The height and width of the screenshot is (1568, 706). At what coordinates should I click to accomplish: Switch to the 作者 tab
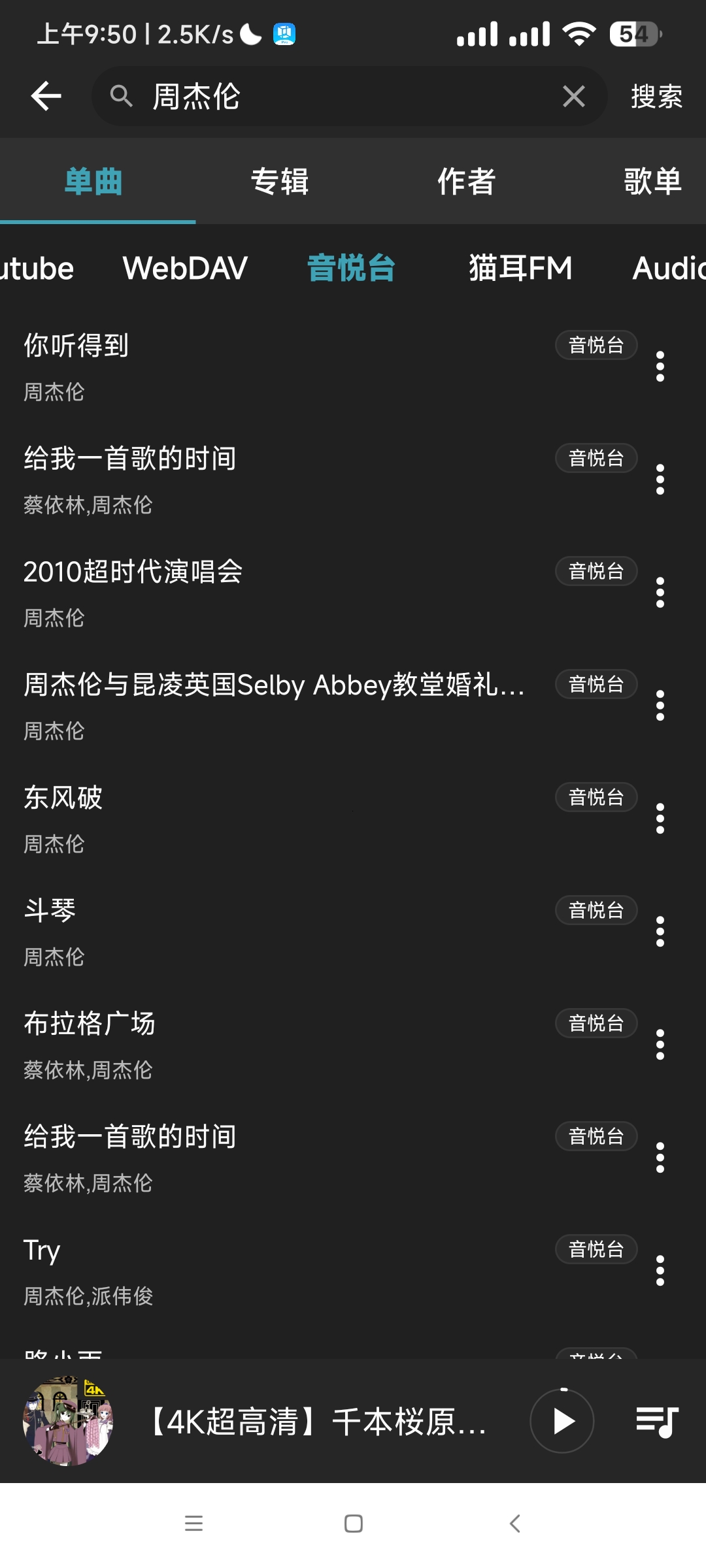[x=466, y=181]
